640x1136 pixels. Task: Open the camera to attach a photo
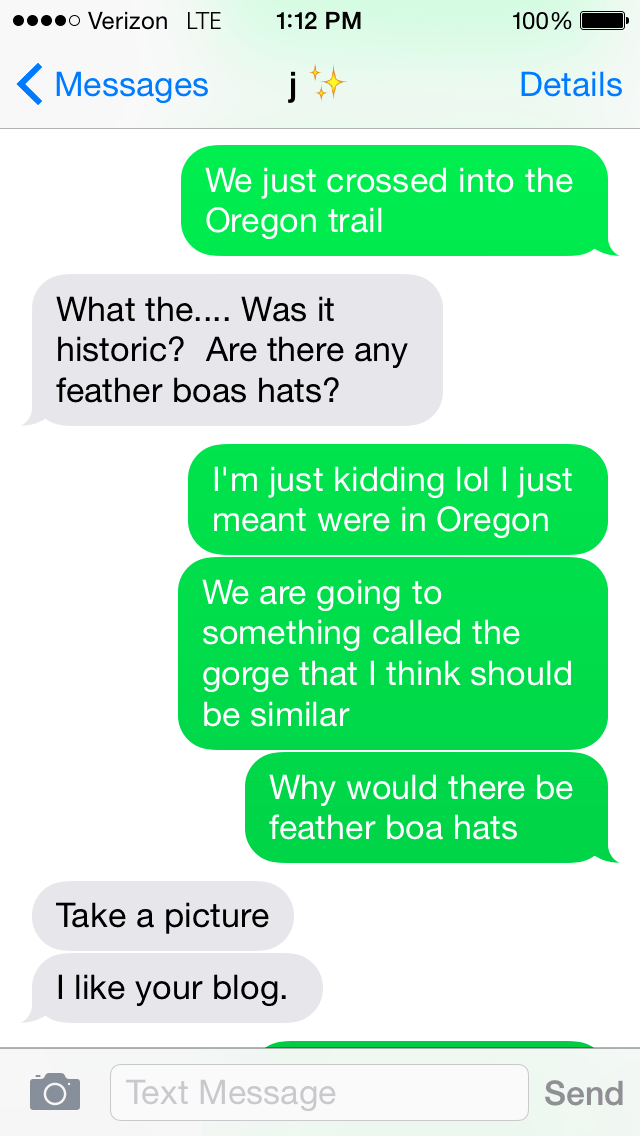(54, 1091)
